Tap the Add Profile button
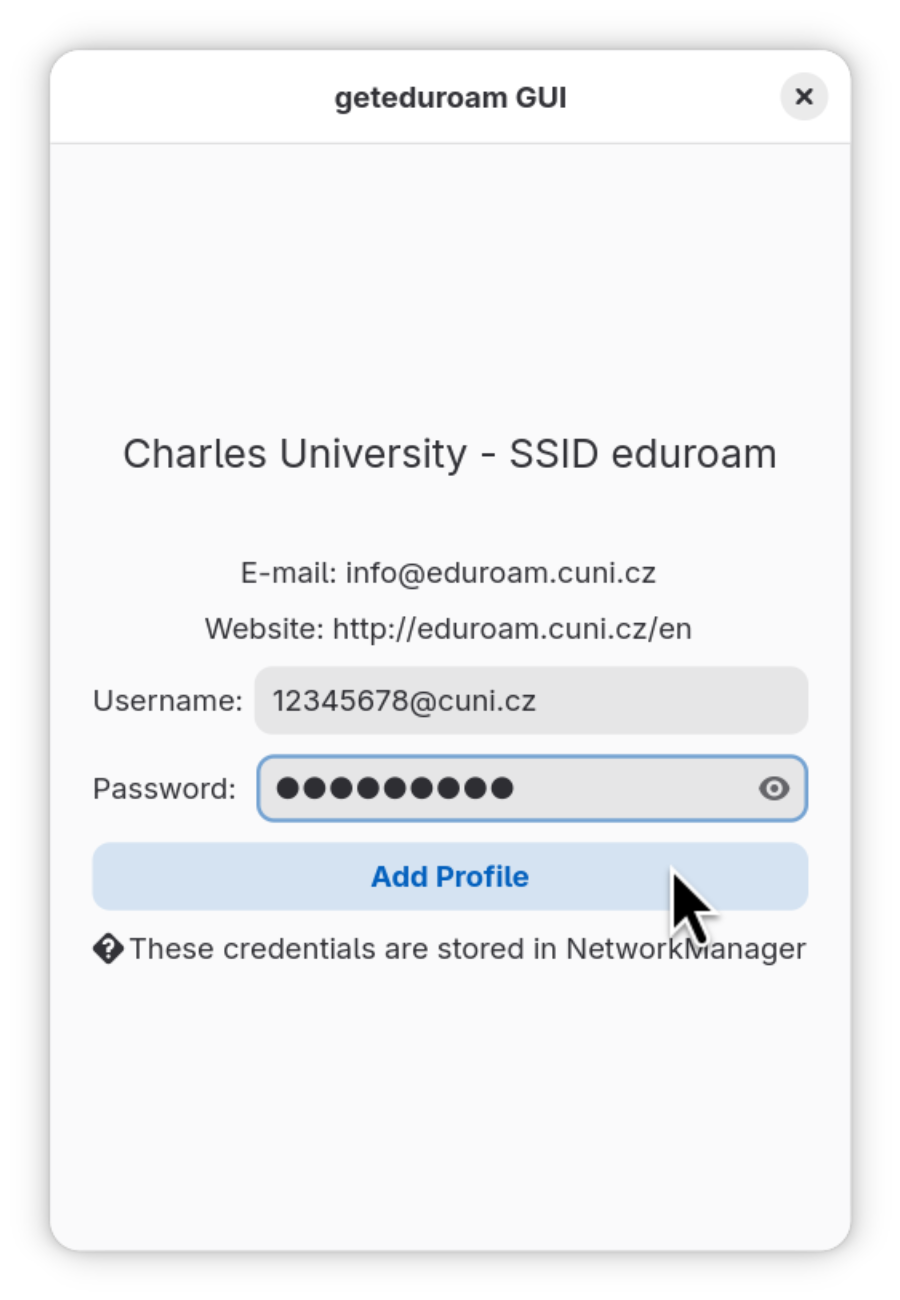Viewport: 900px width, 1300px height. [450, 876]
